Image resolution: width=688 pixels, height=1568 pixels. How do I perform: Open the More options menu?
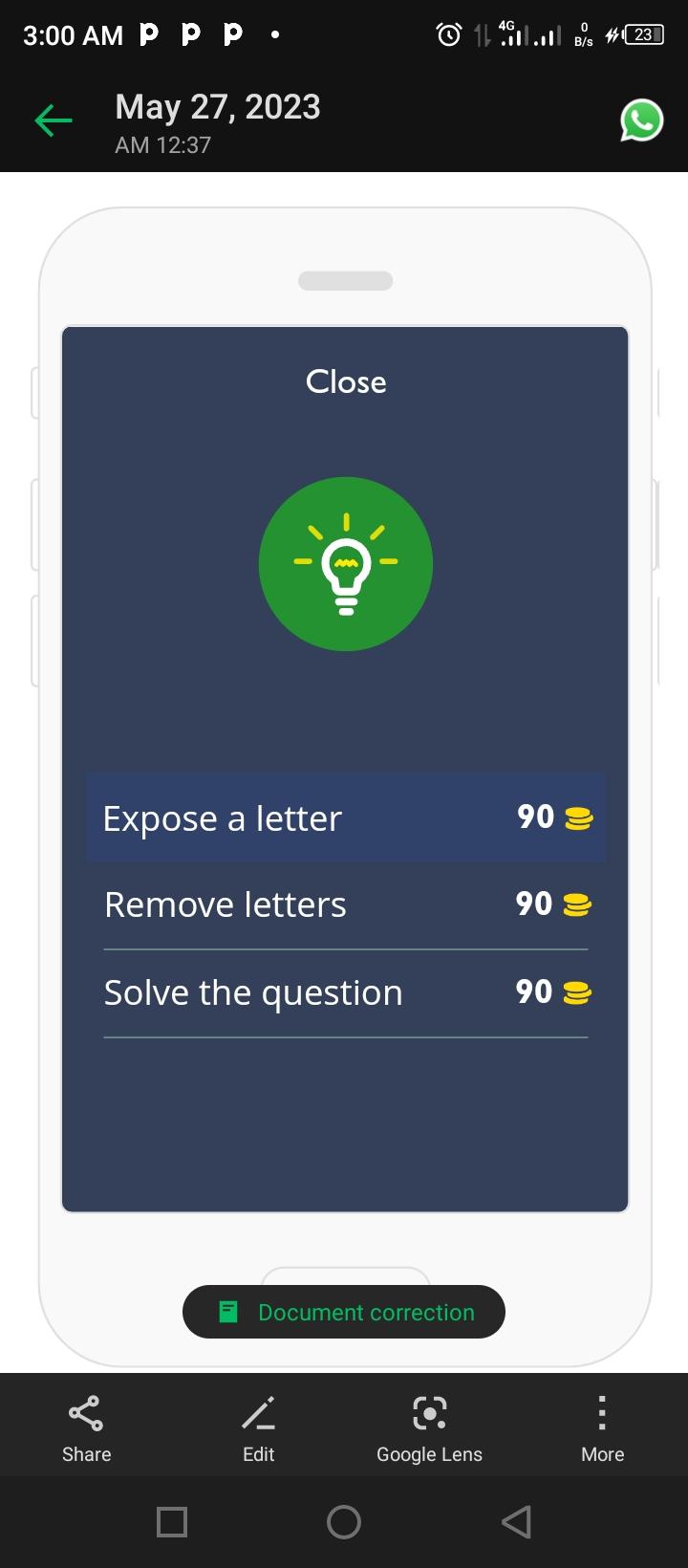pos(602,1428)
